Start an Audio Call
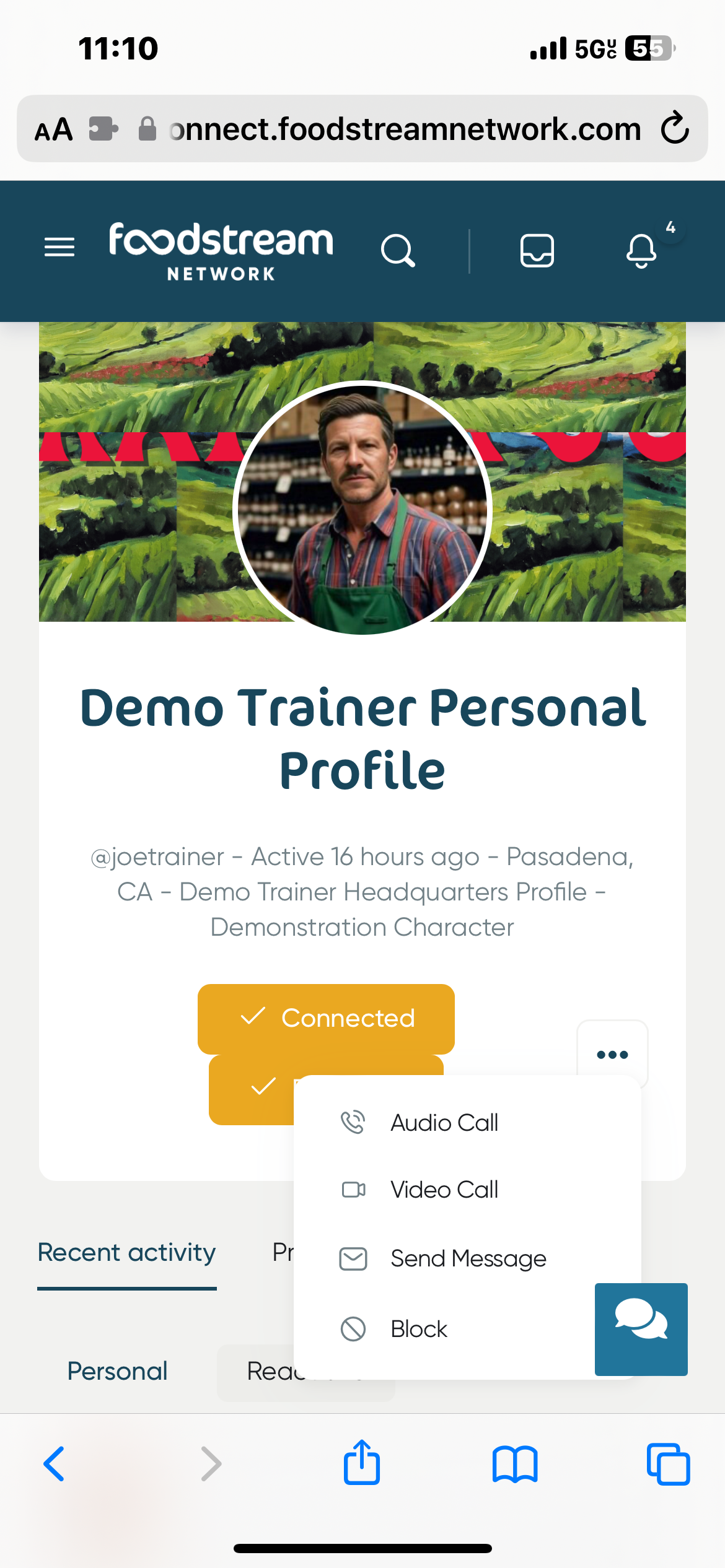Screen dimensions: 725x1568 click(x=444, y=1123)
